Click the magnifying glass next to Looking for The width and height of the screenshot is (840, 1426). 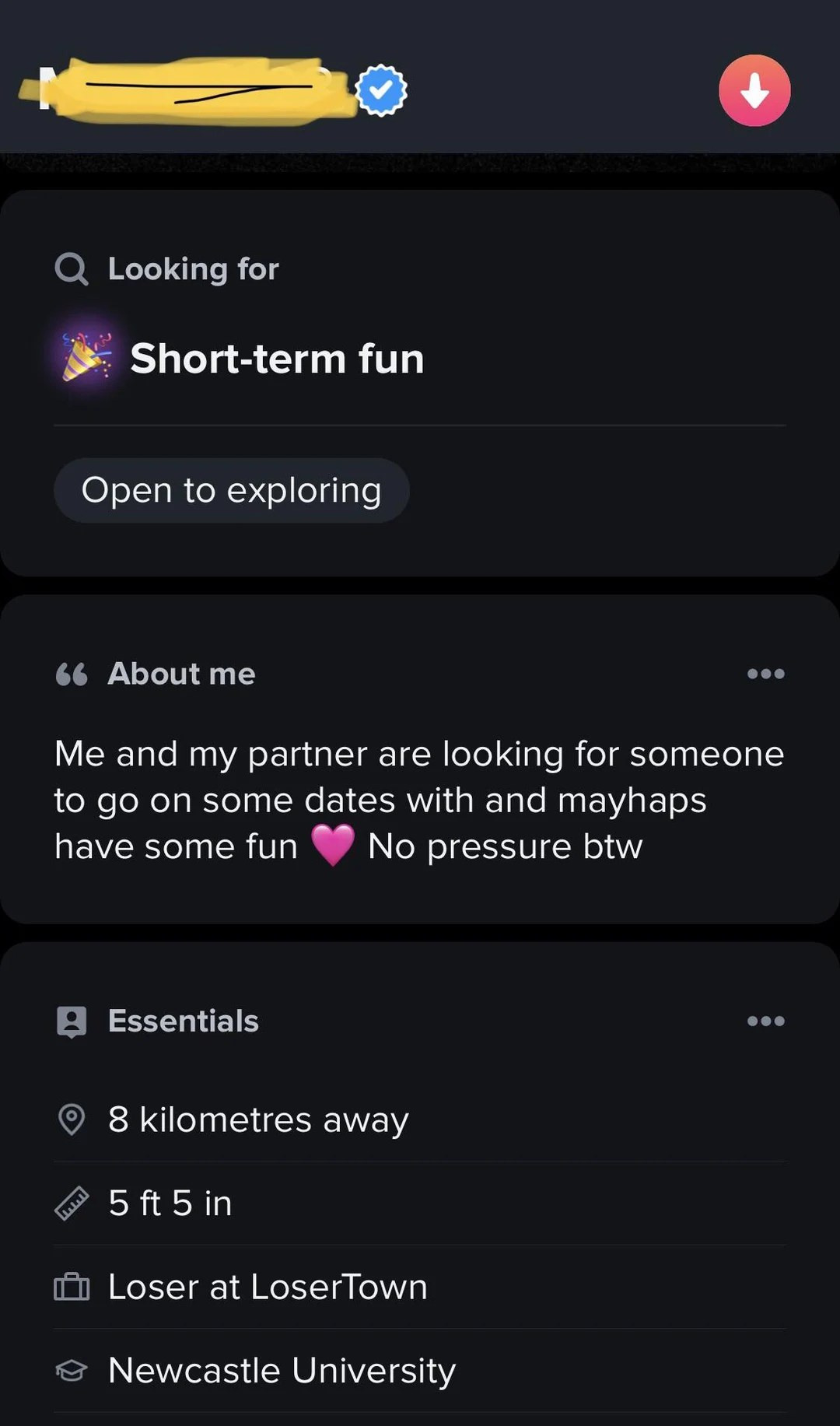(x=71, y=268)
